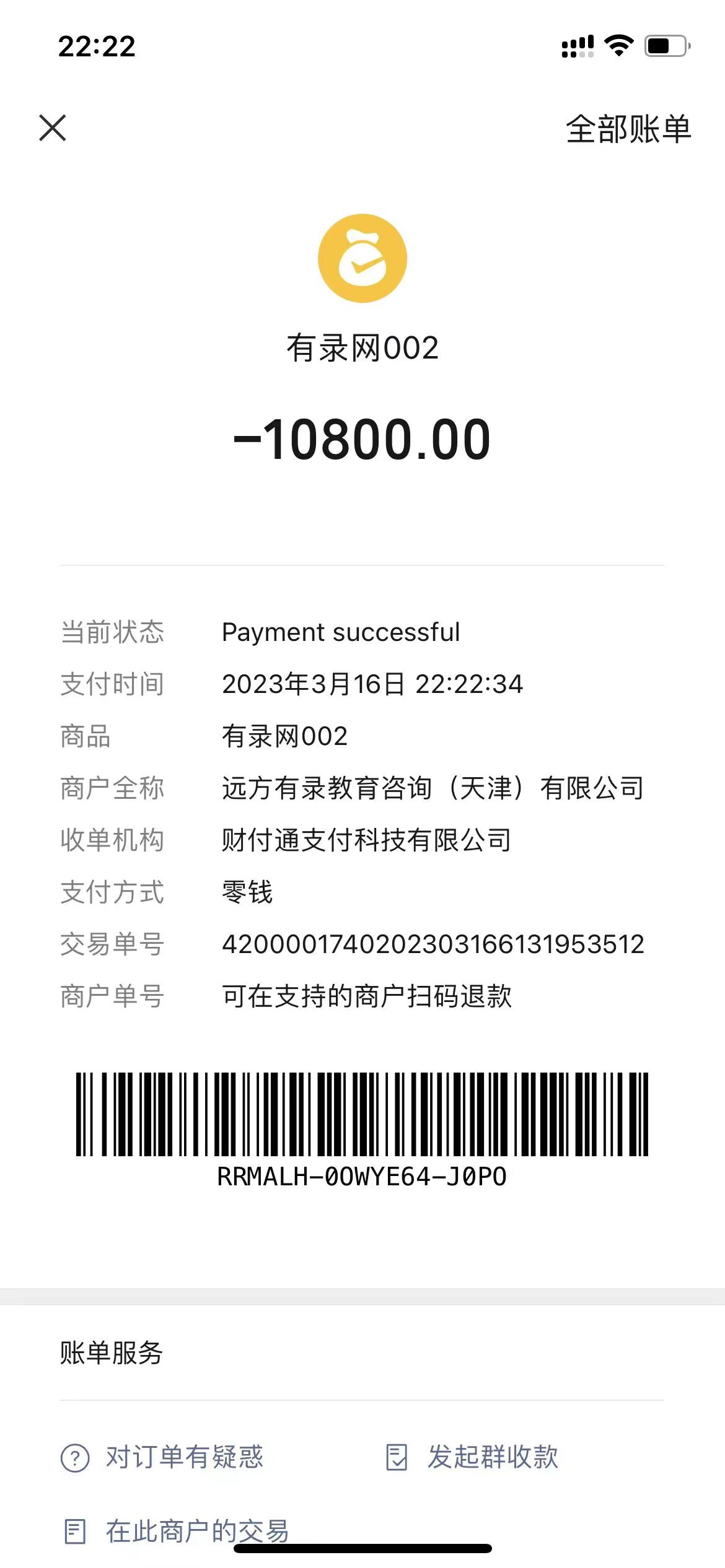
Task: Tap 对订单有疑惑 order question link
Action: point(163,1457)
